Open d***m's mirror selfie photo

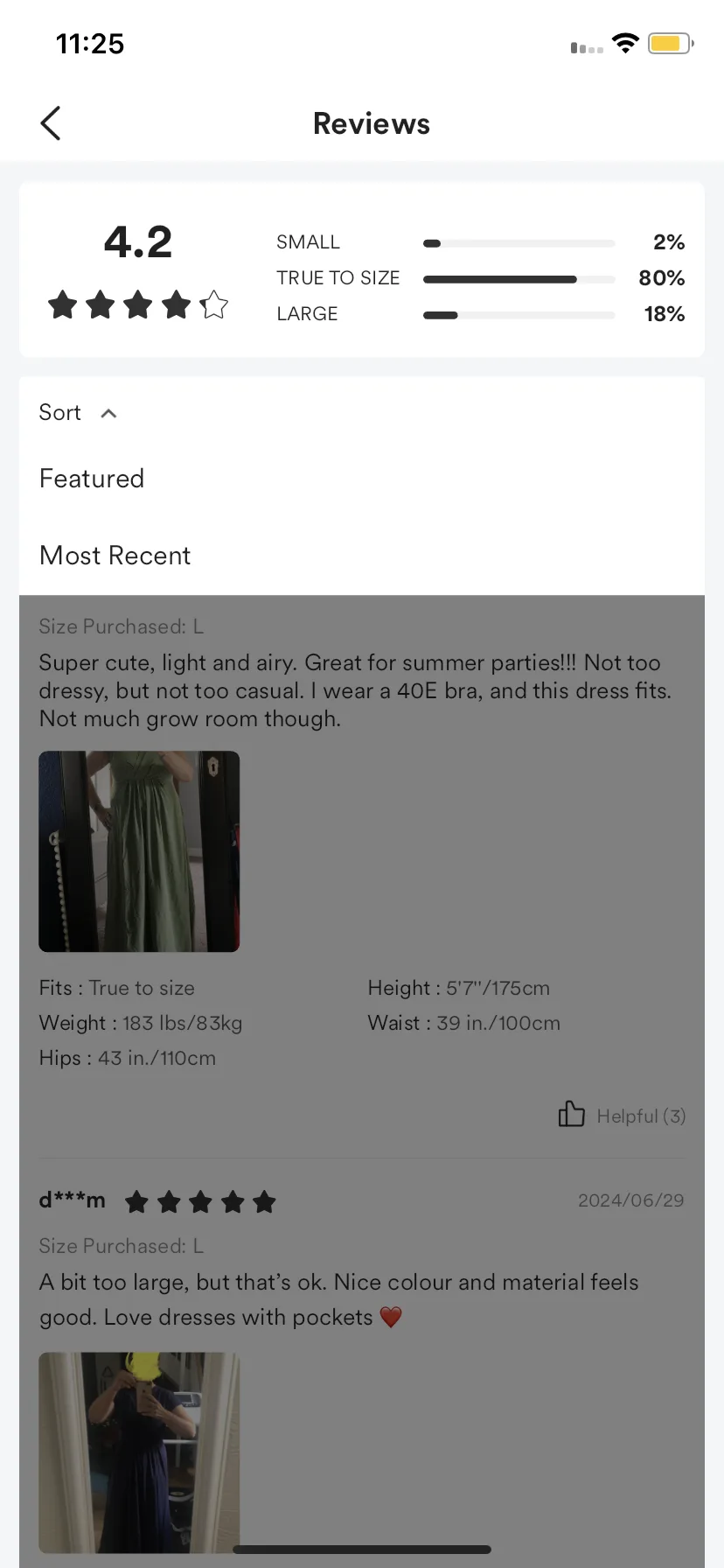pos(137,1452)
